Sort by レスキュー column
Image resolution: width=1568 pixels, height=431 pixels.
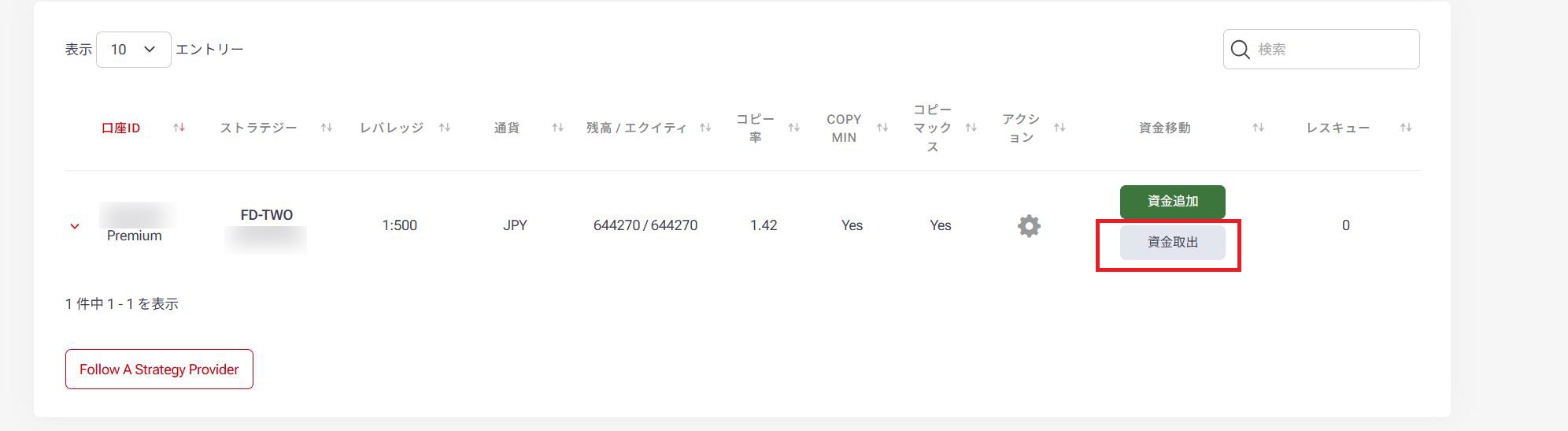point(1338,128)
